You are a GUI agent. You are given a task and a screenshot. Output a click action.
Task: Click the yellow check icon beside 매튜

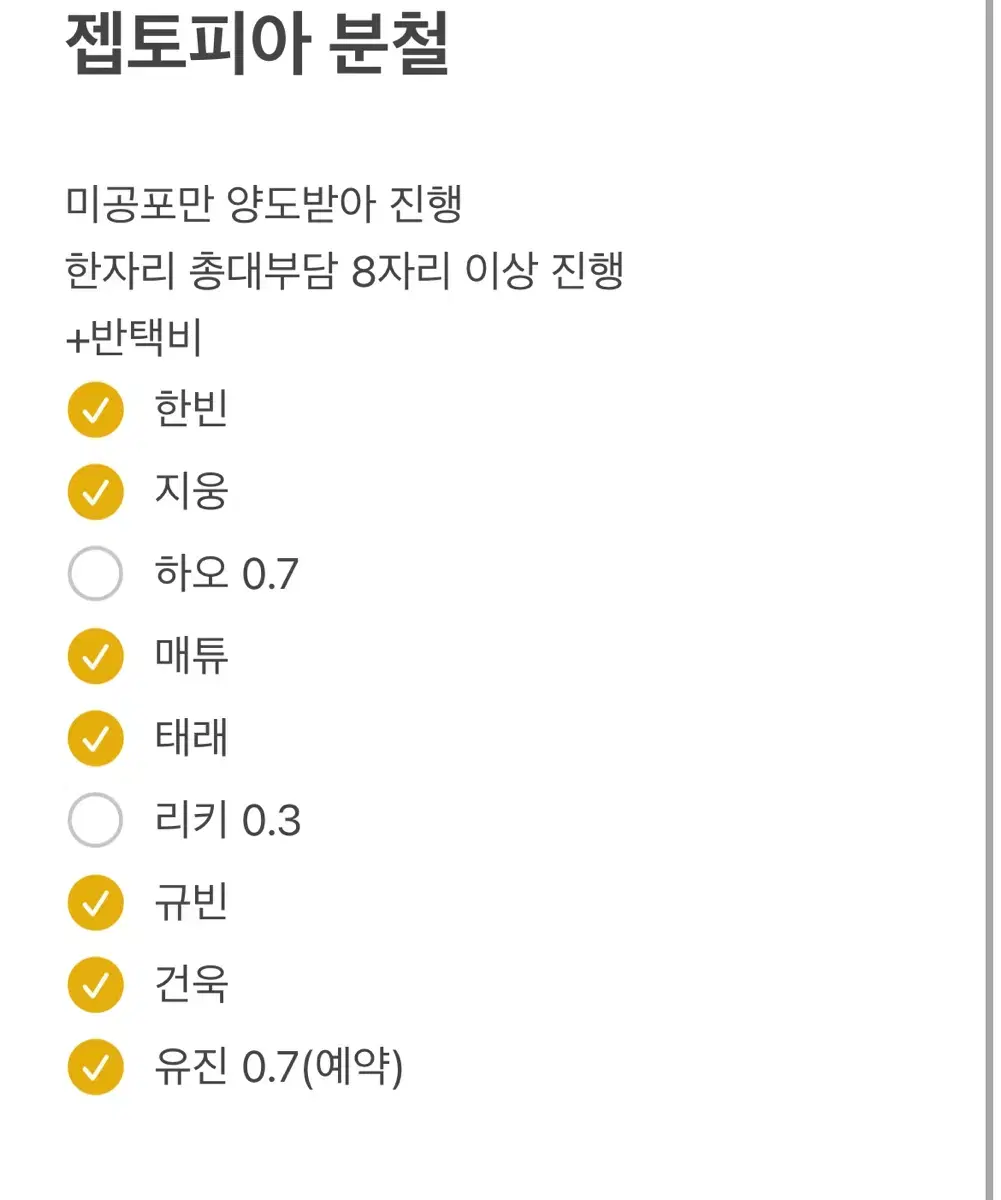click(x=95, y=656)
